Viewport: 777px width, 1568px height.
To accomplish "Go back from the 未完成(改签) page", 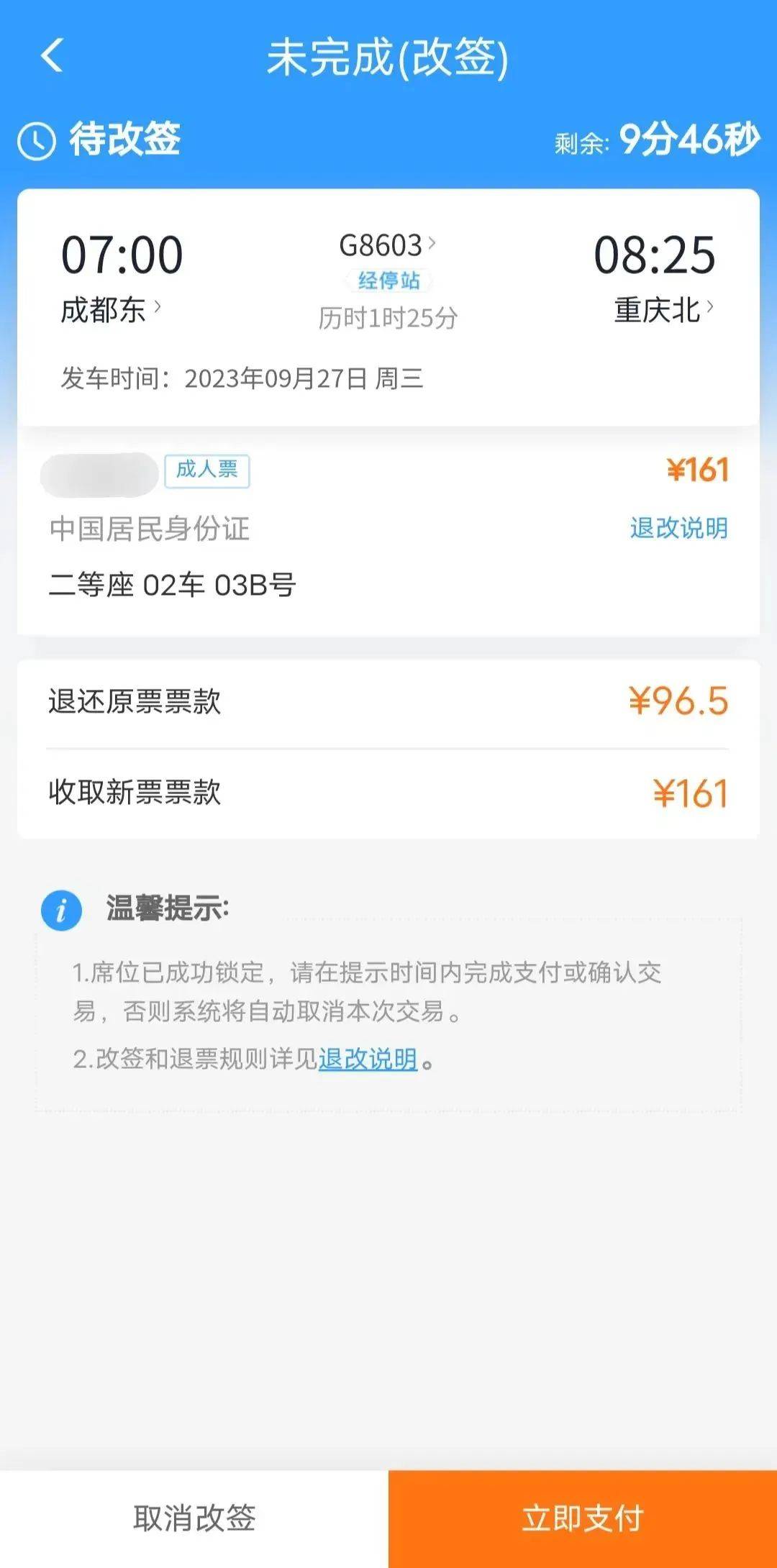I will [52, 56].
